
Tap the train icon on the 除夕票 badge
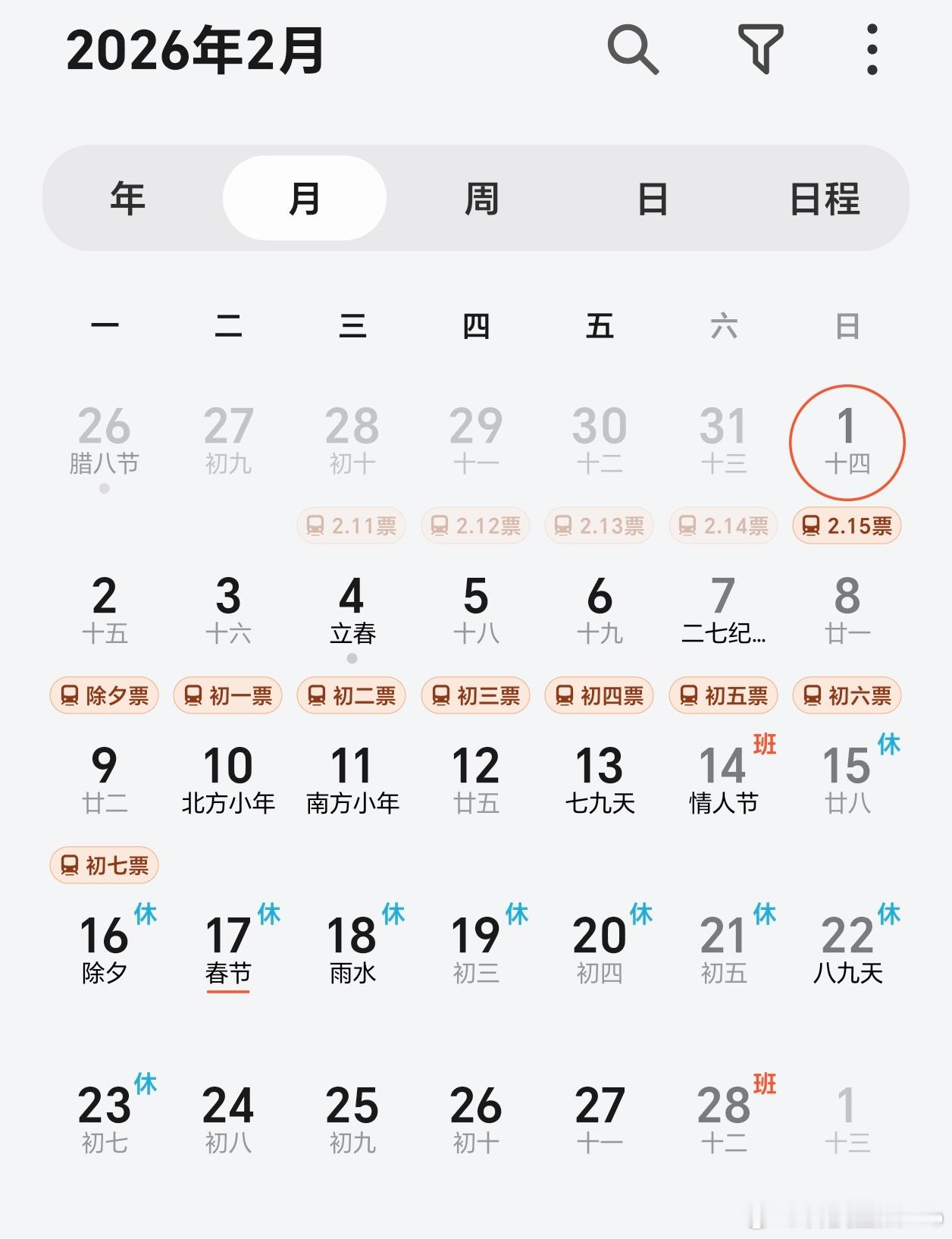tap(67, 695)
